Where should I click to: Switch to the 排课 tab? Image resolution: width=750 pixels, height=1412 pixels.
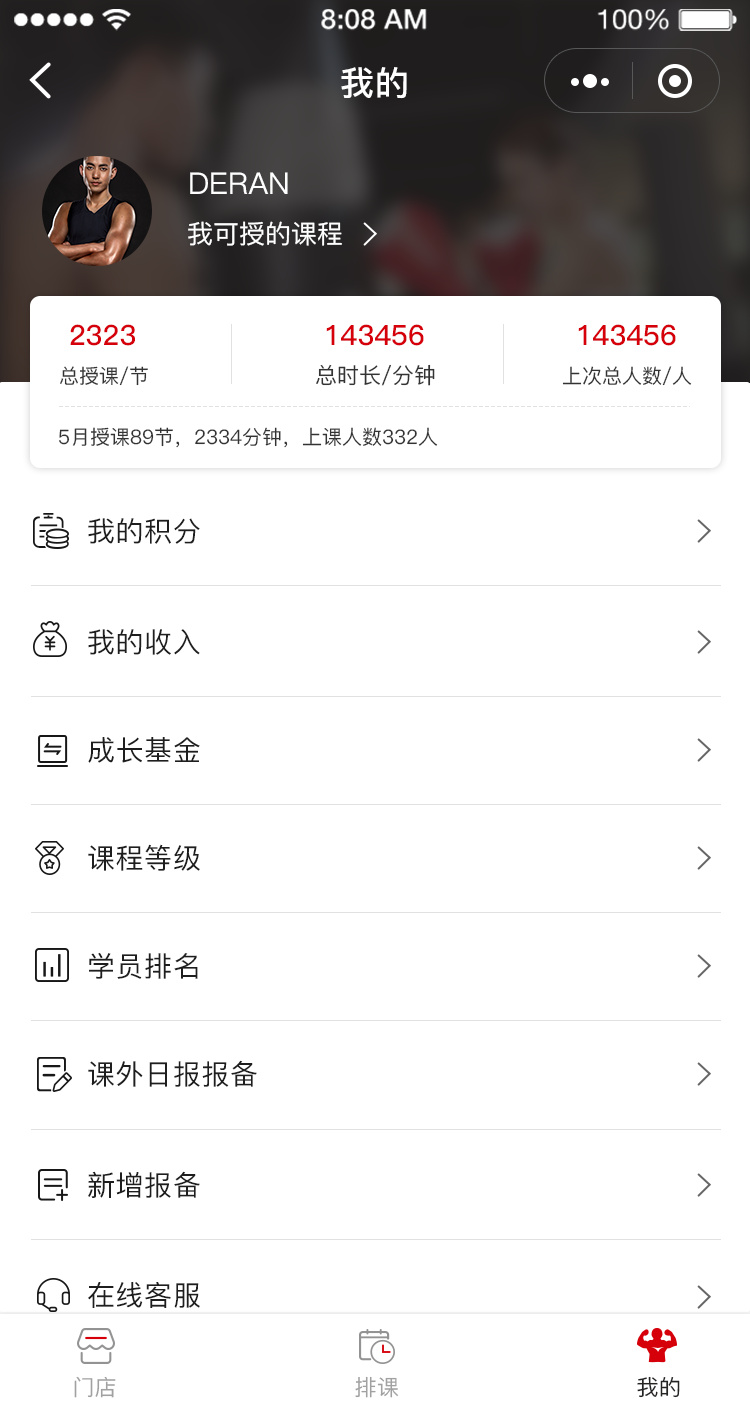377,1362
